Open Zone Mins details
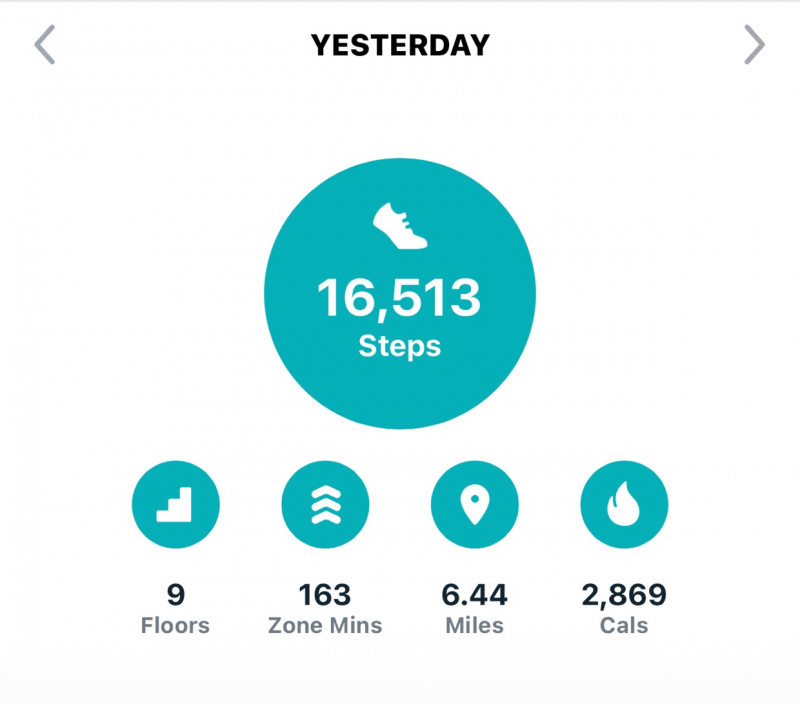The height and width of the screenshot is (704, 800). click(x=325, y=505)
